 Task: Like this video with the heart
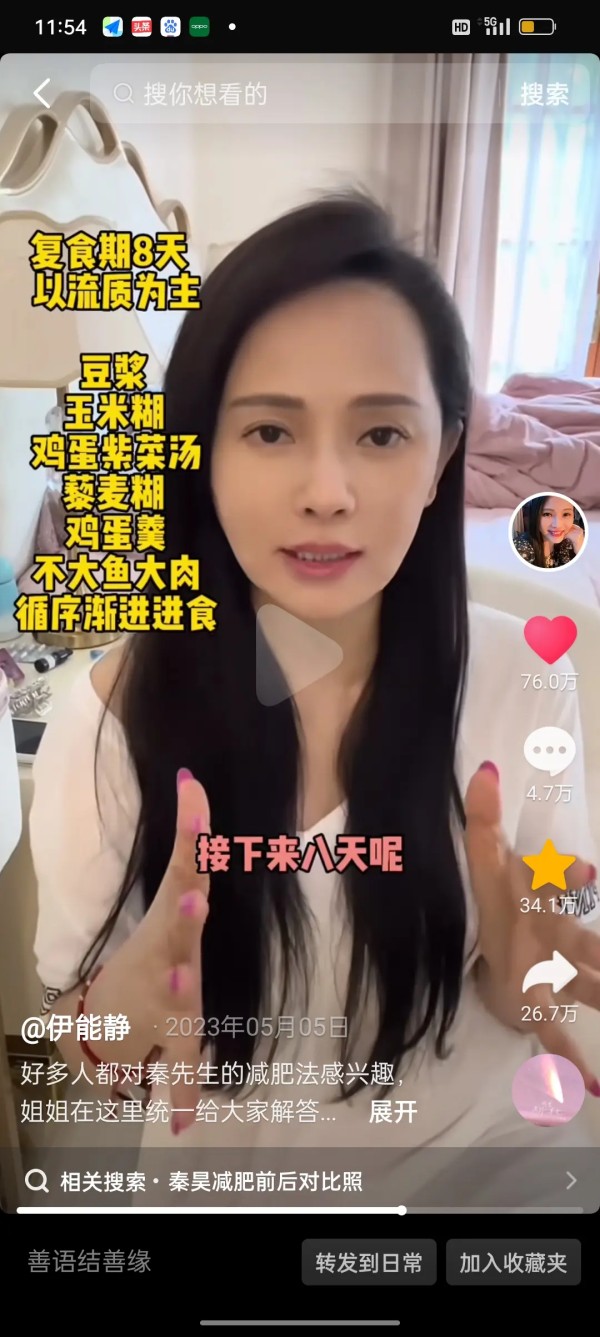tap(549, 640)
